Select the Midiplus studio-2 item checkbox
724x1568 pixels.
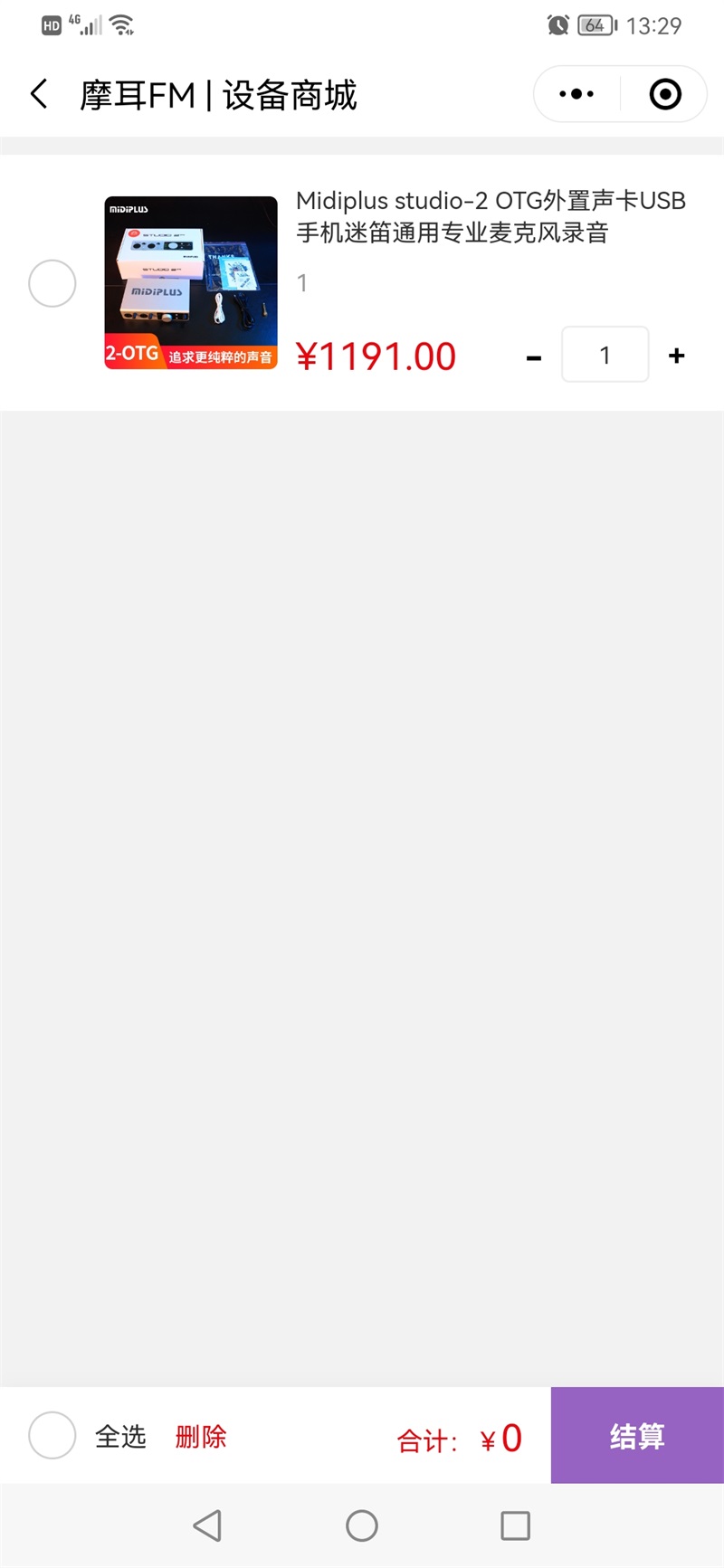tap(52, 283)
